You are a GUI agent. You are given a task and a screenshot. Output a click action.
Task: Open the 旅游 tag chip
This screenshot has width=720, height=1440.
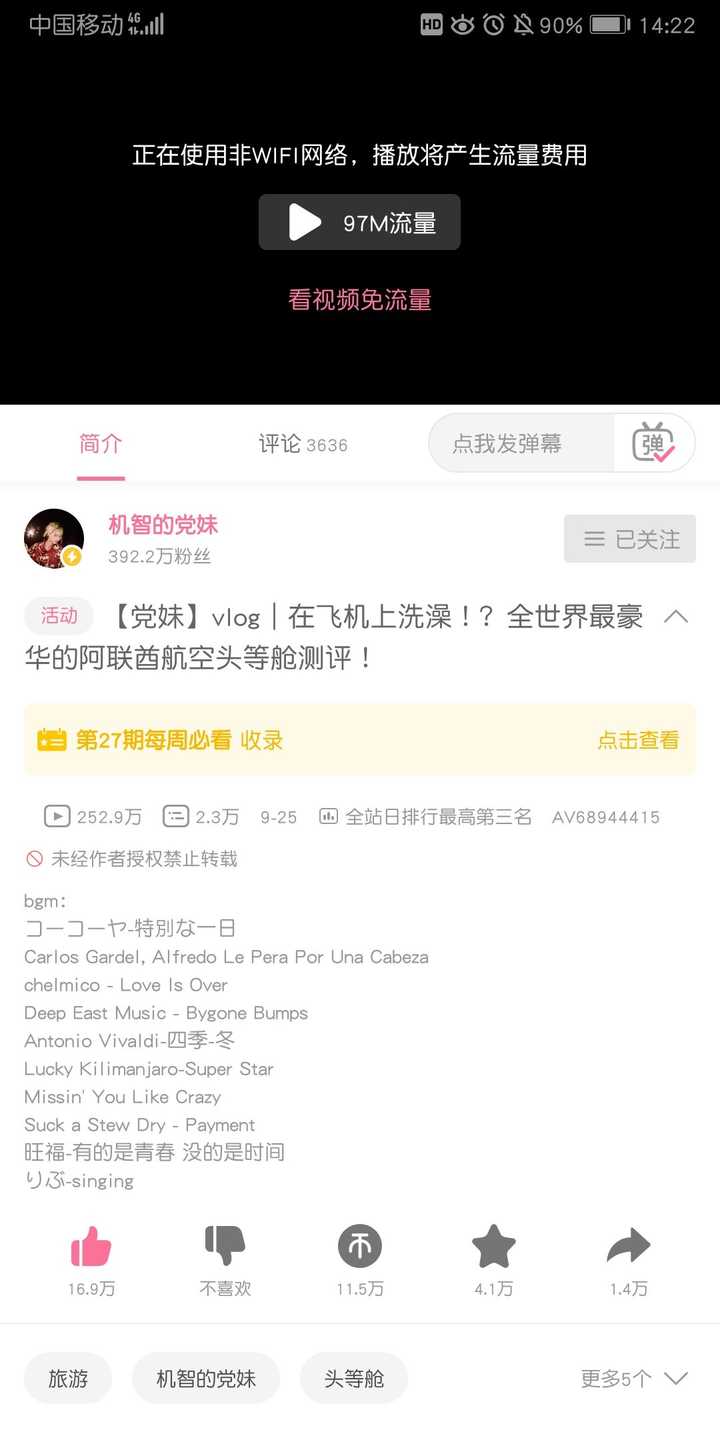68,1379
